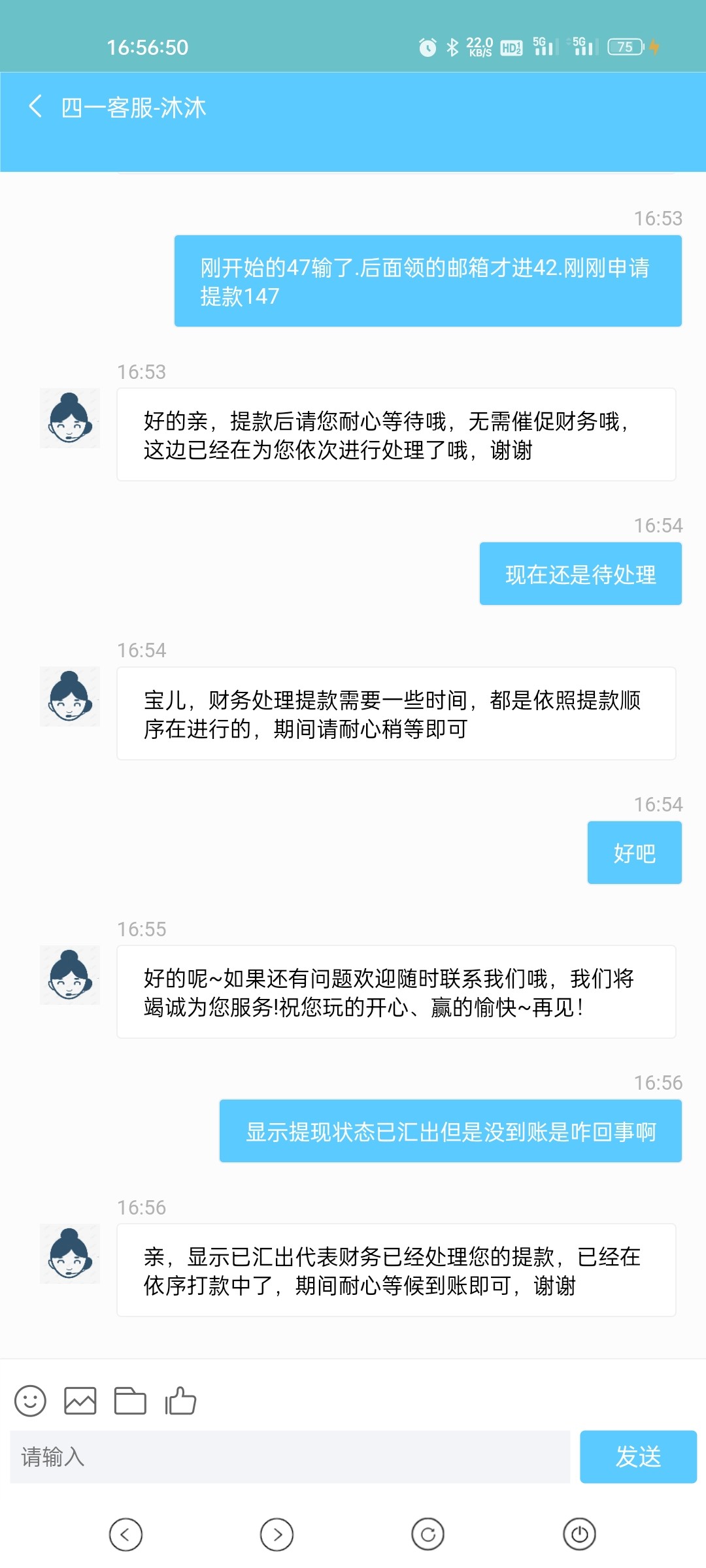This screenshot has width=706, height=1568.
Task: Open the emoji picker
Action: [x=30, y=1401]
